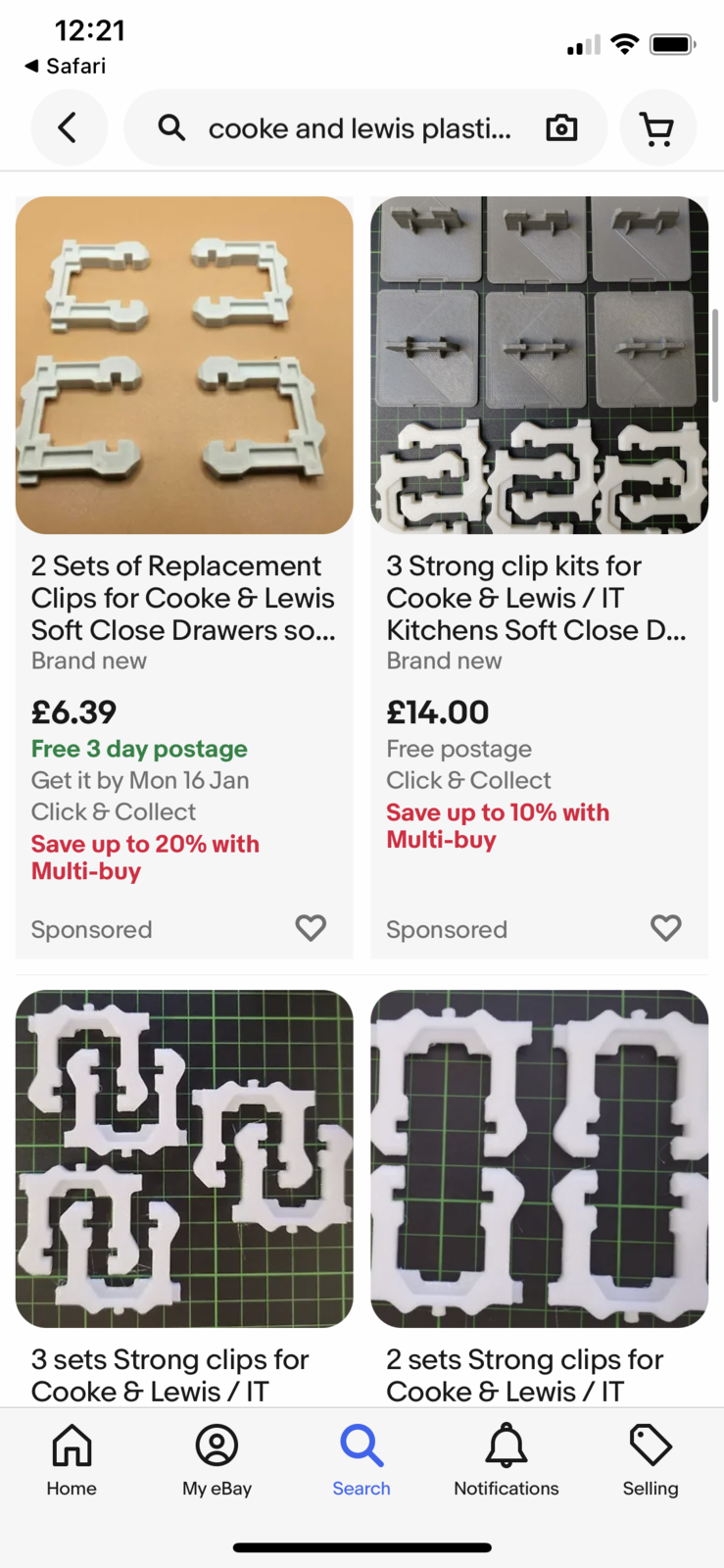
Task: Open the Notifications tab
Action: pos(506,1460)
